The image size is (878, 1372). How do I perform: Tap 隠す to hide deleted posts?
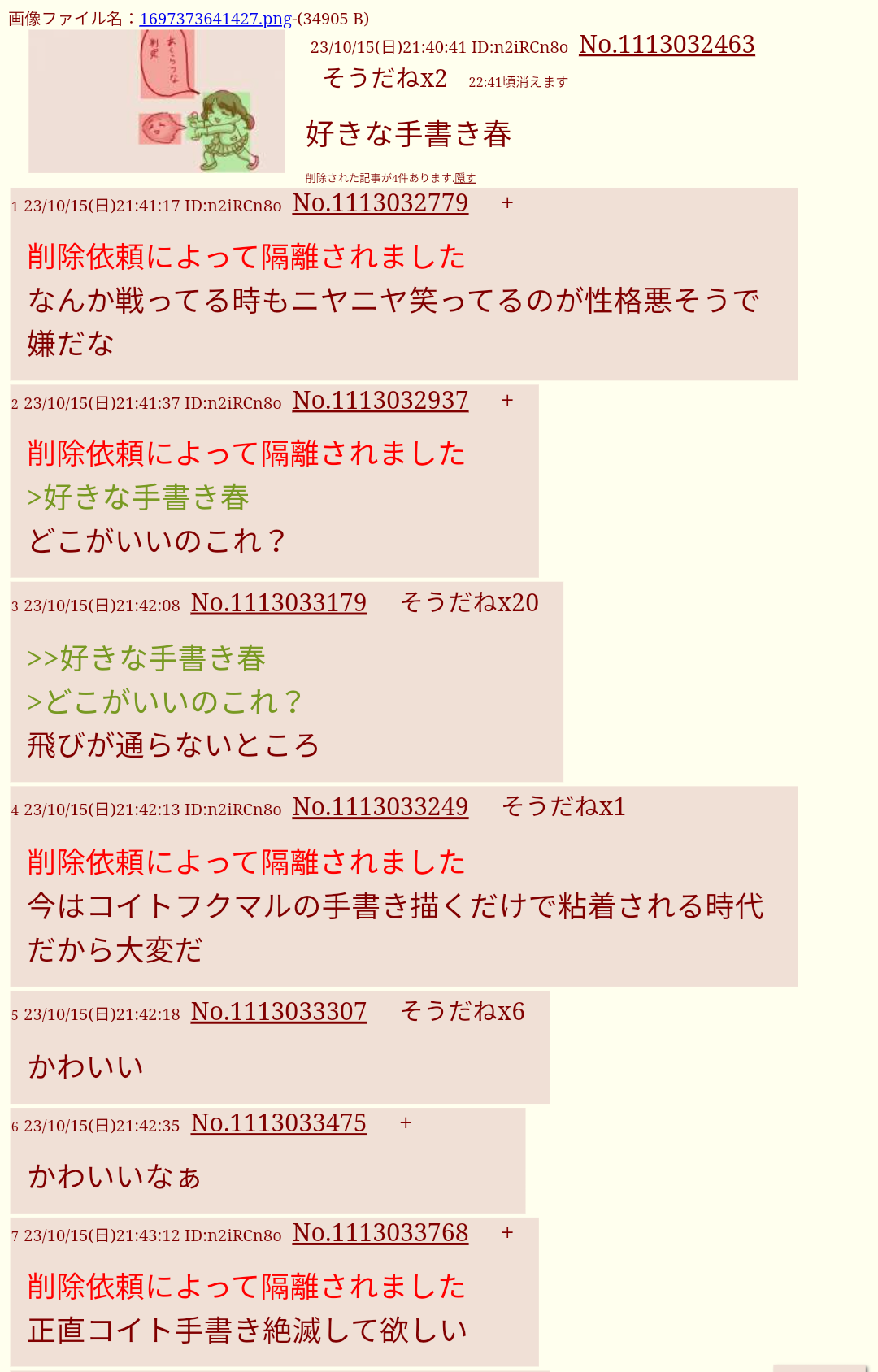pyautogui.click(x=465, y=178)
